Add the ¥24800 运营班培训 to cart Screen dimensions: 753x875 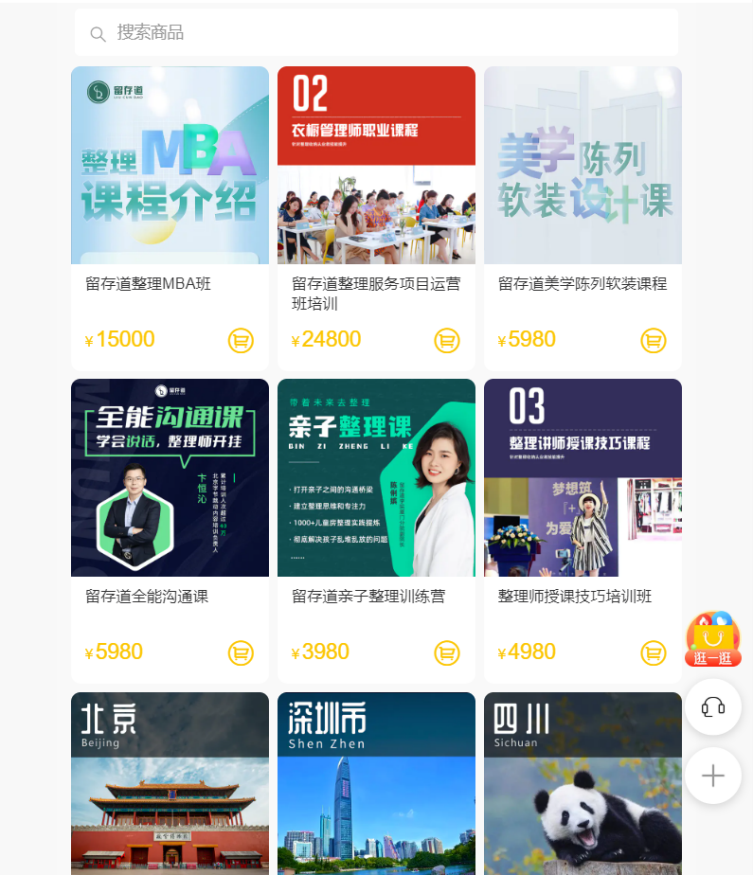coord(447,341)
